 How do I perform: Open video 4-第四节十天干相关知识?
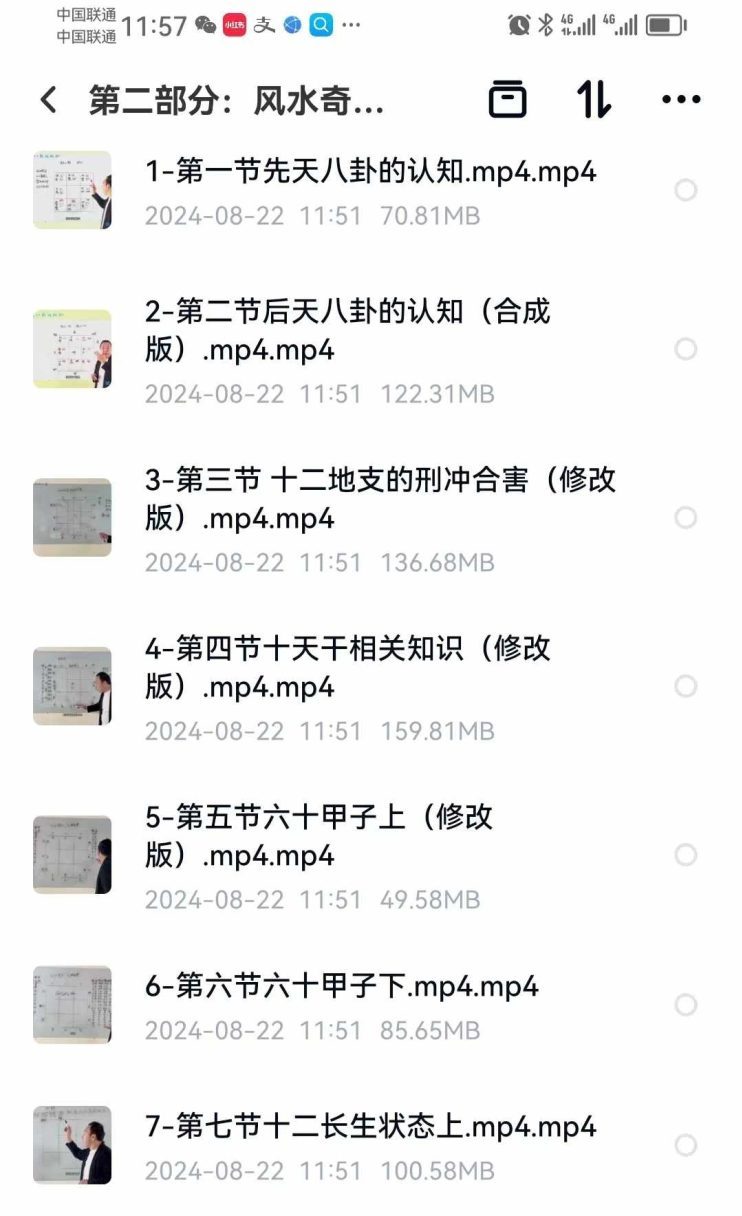(347, 667)
